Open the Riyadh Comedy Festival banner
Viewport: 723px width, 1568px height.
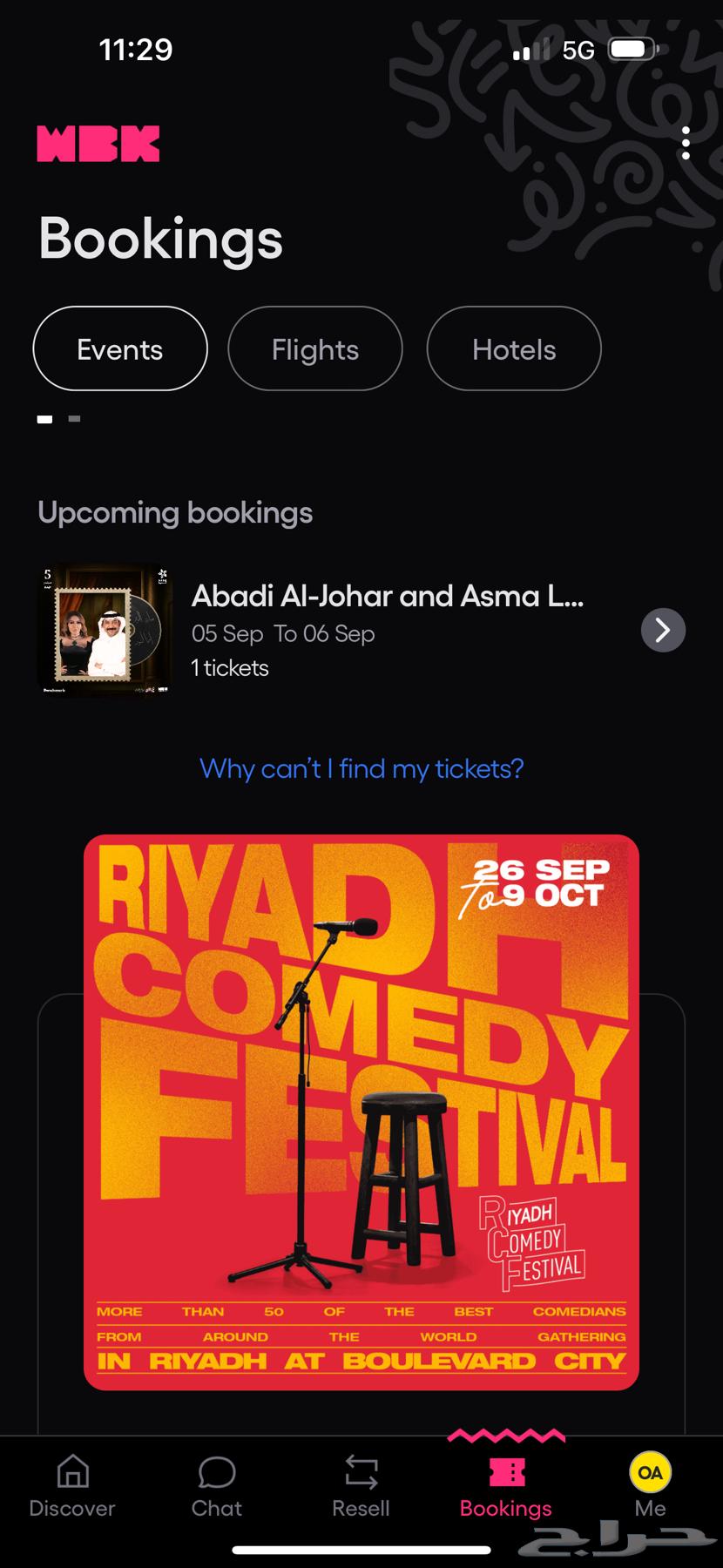tap(361, 1112)
